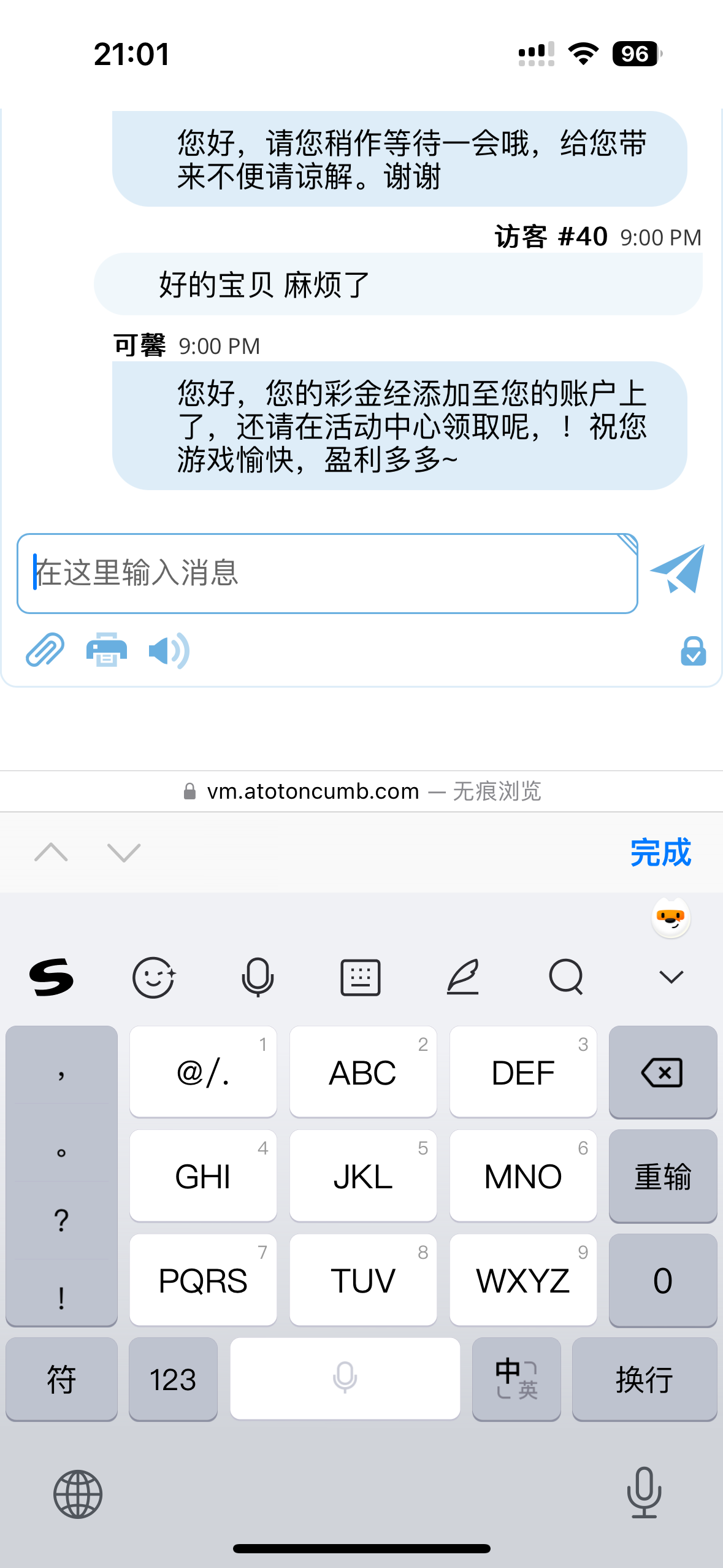
Task: Switch keyboards with the globe icon
Action: coord(78,1494)
